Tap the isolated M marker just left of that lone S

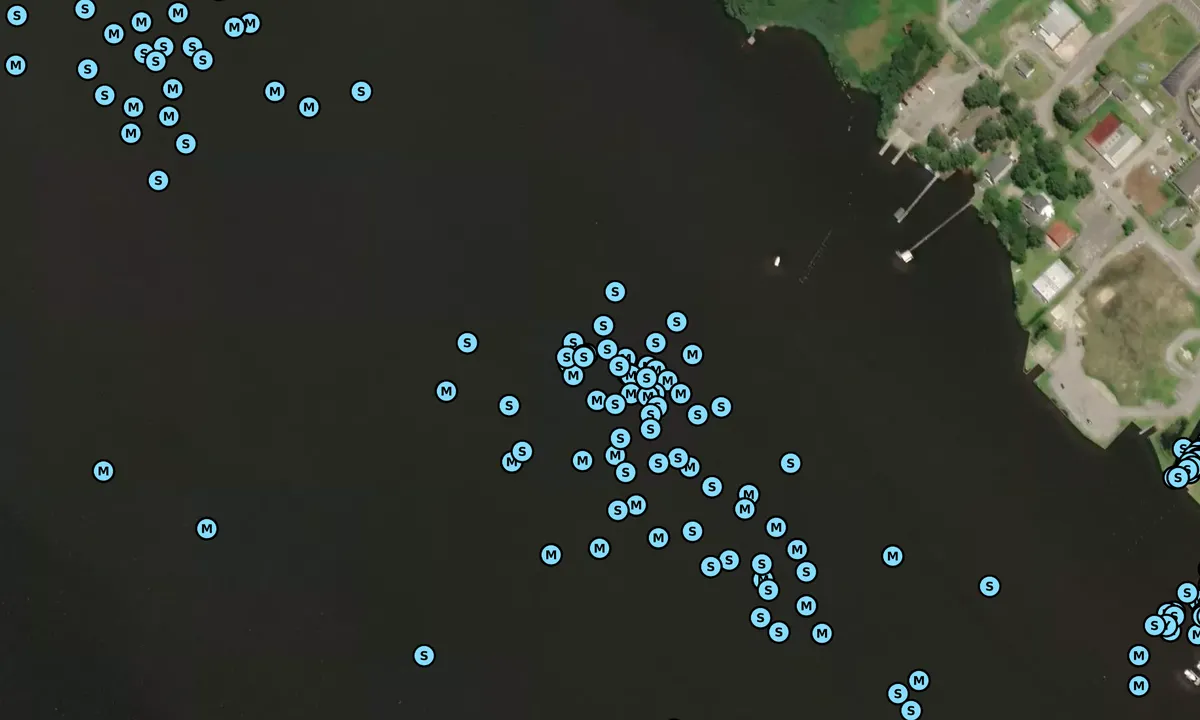(892, 556)
